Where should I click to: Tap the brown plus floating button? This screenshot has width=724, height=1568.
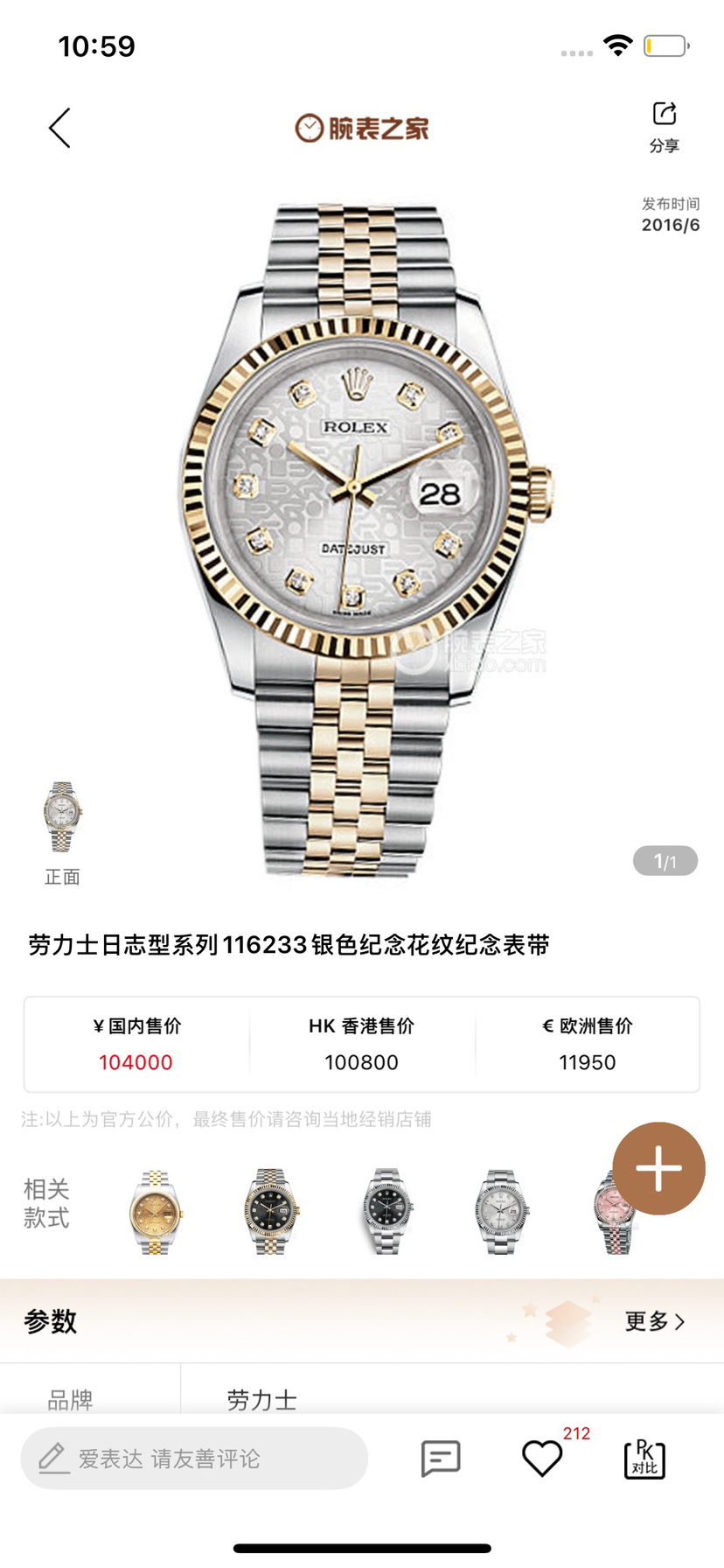tap(658, 1168)
